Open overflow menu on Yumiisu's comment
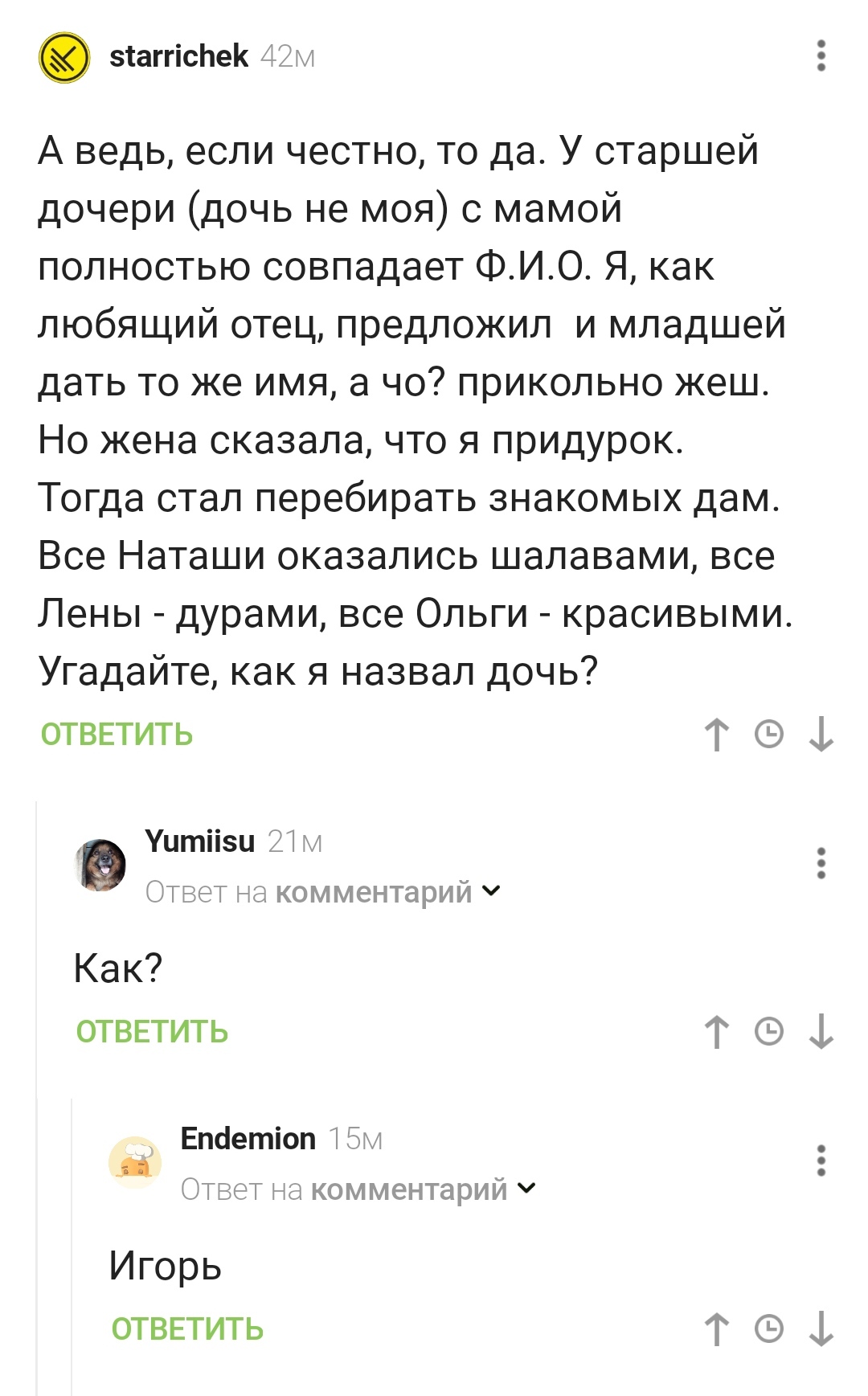The width and height of the screenshot is (868, 1396). 821,863
